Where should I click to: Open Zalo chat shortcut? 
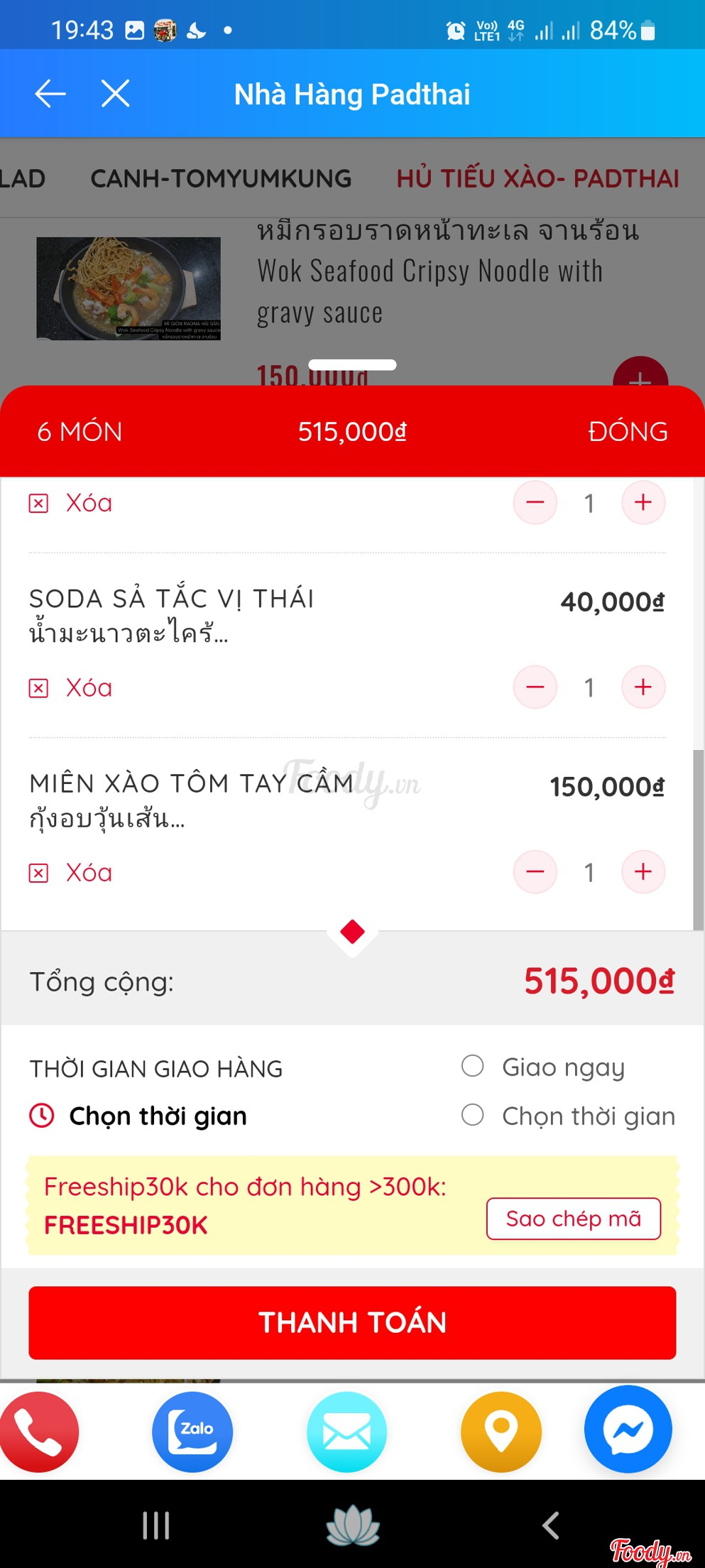[192, 1432]
